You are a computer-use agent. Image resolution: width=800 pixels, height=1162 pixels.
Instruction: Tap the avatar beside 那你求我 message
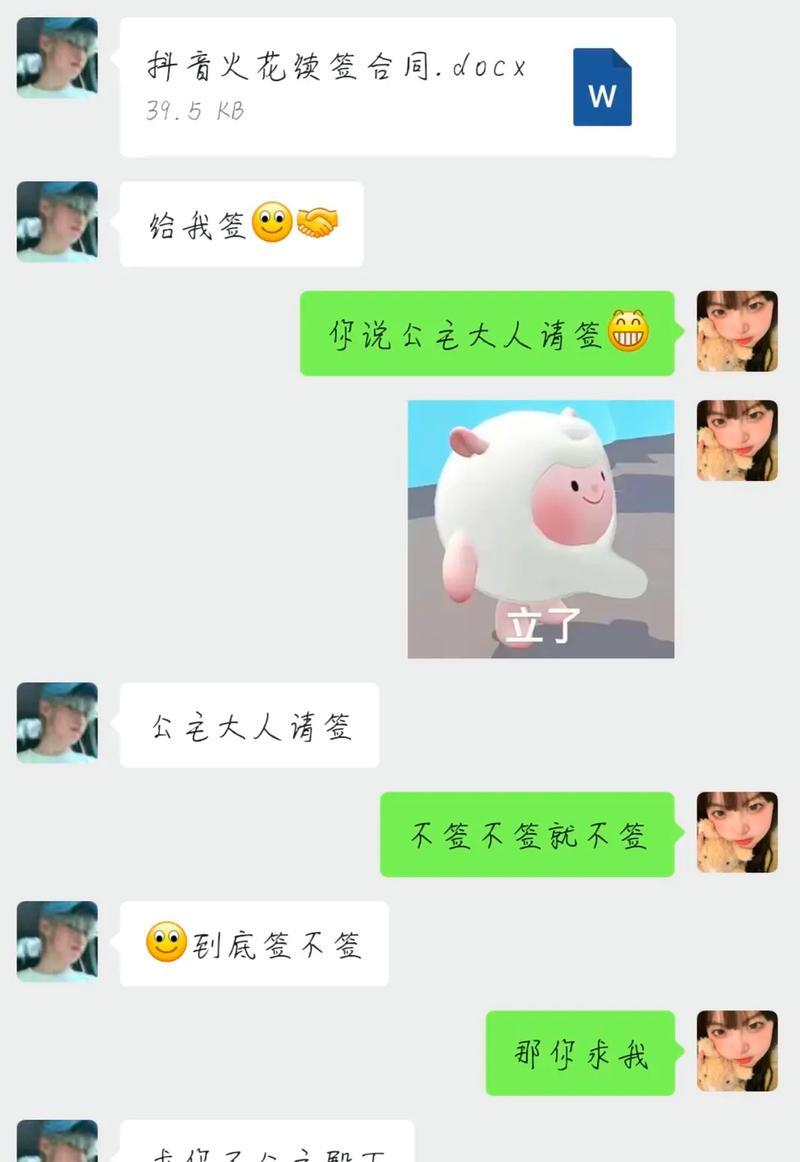point(737,1051)
